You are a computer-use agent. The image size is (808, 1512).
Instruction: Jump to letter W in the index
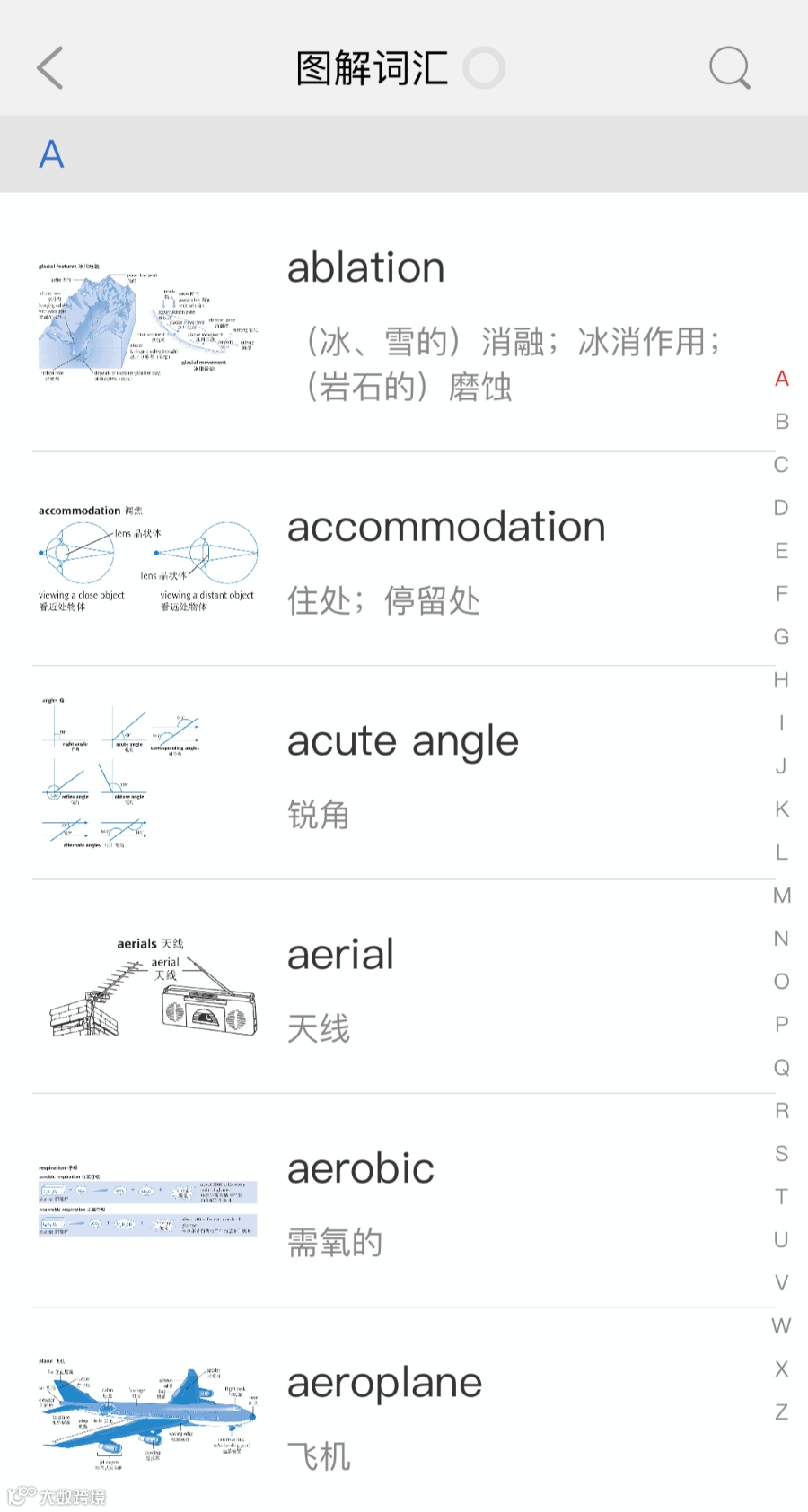click(x=782, y=1326)
